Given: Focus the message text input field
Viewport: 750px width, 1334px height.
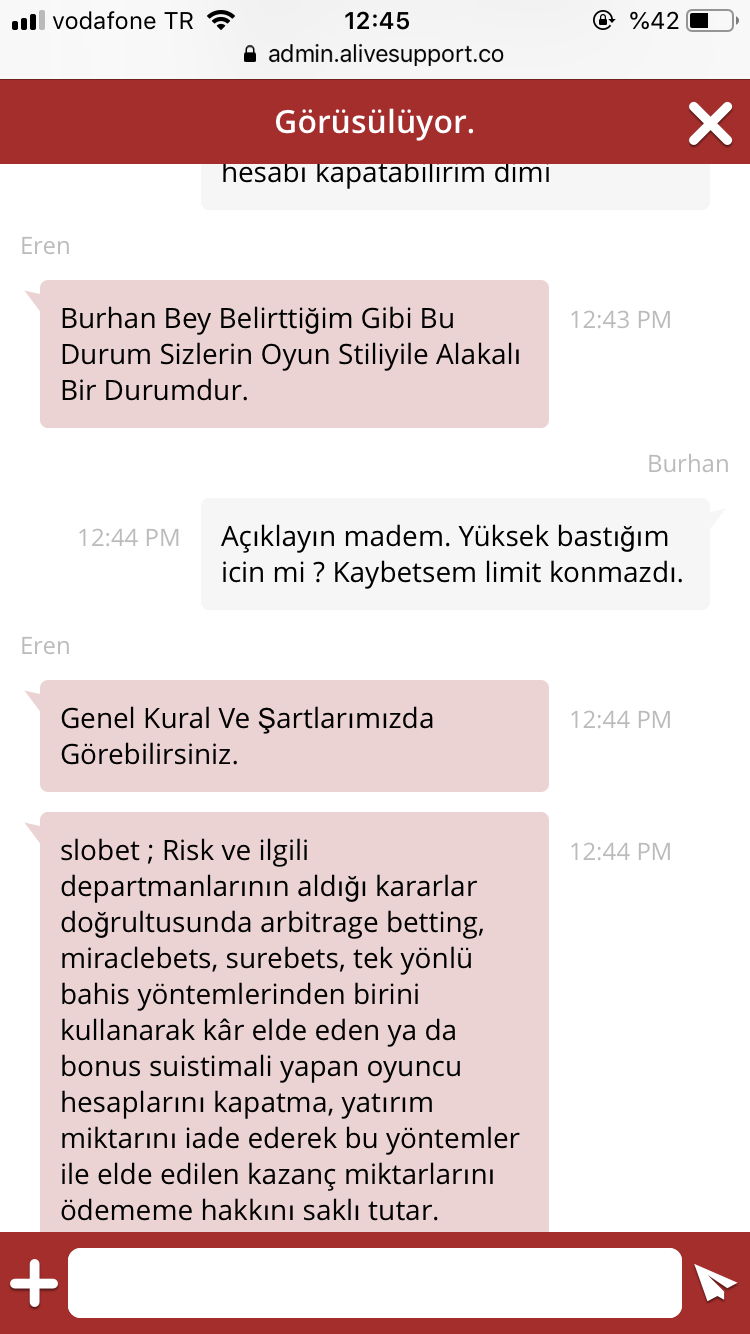Looking at the screenshot, I should (x=374, y=1283).
